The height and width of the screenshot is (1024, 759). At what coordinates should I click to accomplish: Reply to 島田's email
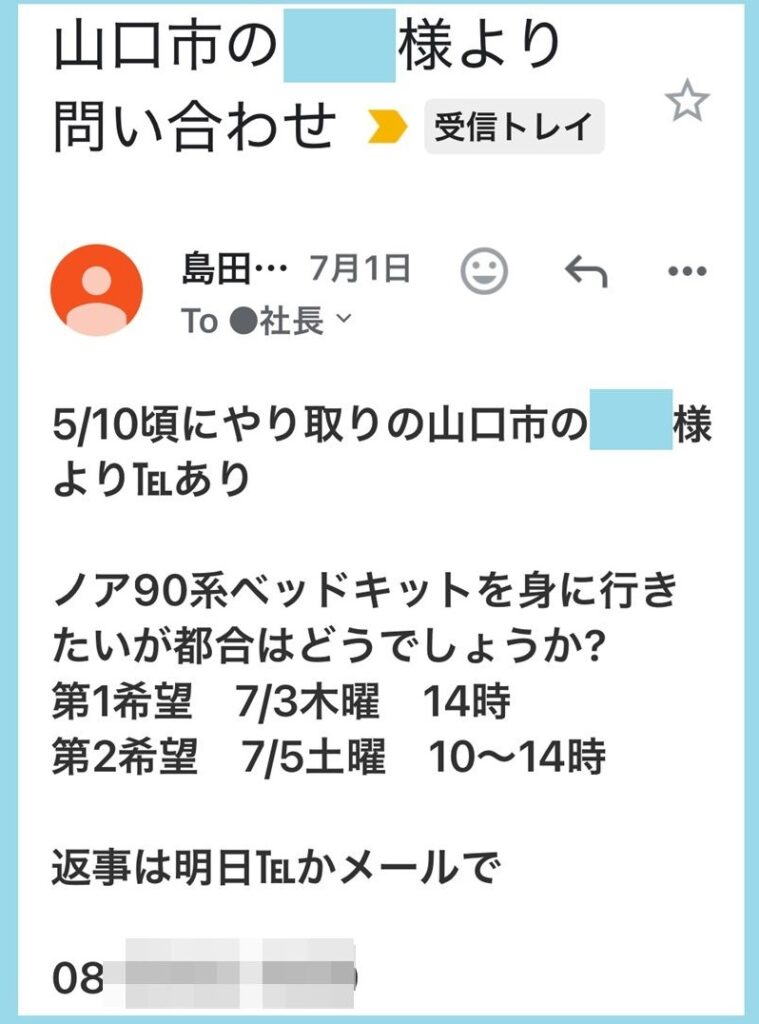(586, 270)
